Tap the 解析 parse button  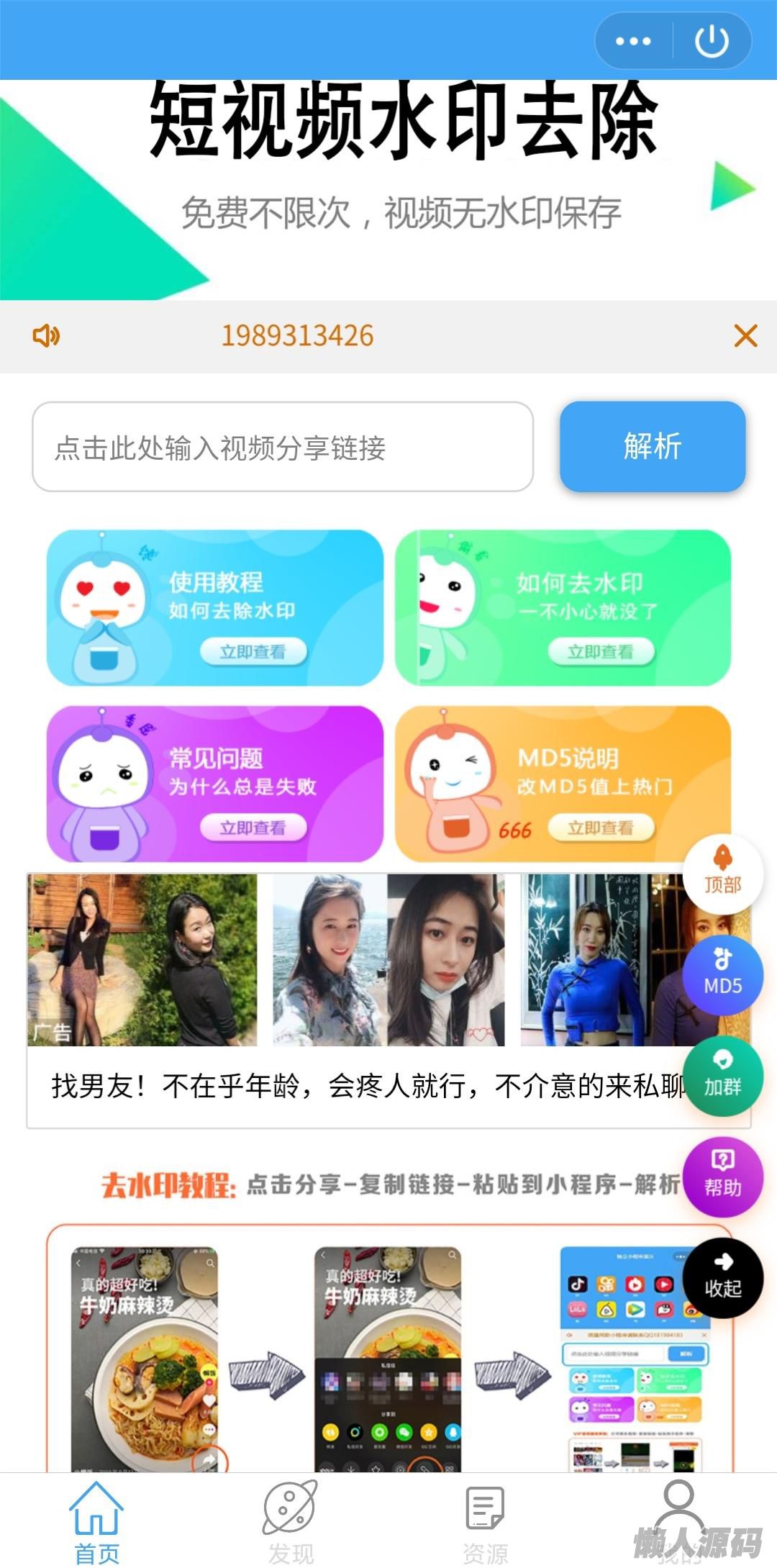click(653, 447)
